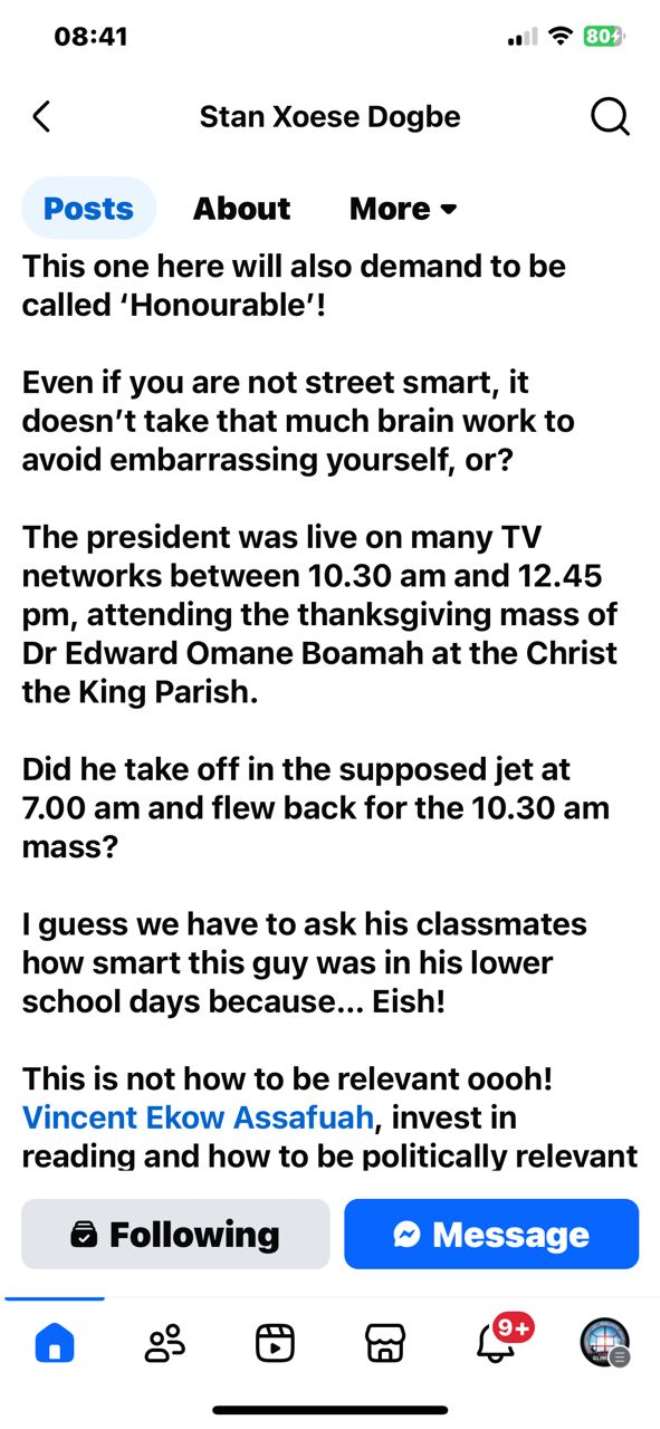Select the Posts tab

click(88, 208)
